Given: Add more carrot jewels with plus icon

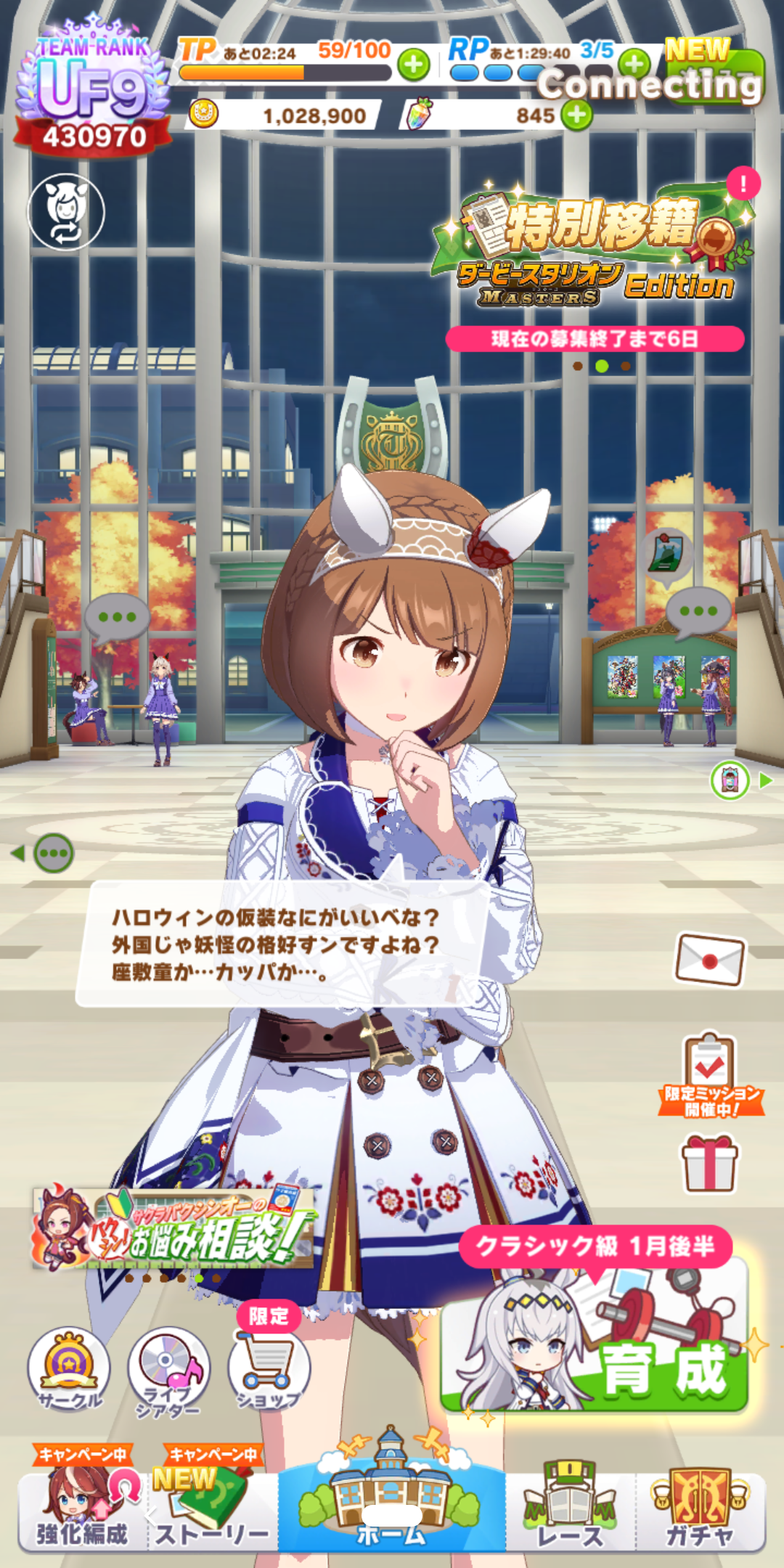Looking at the screenshot, I should (x=577, y=115).
